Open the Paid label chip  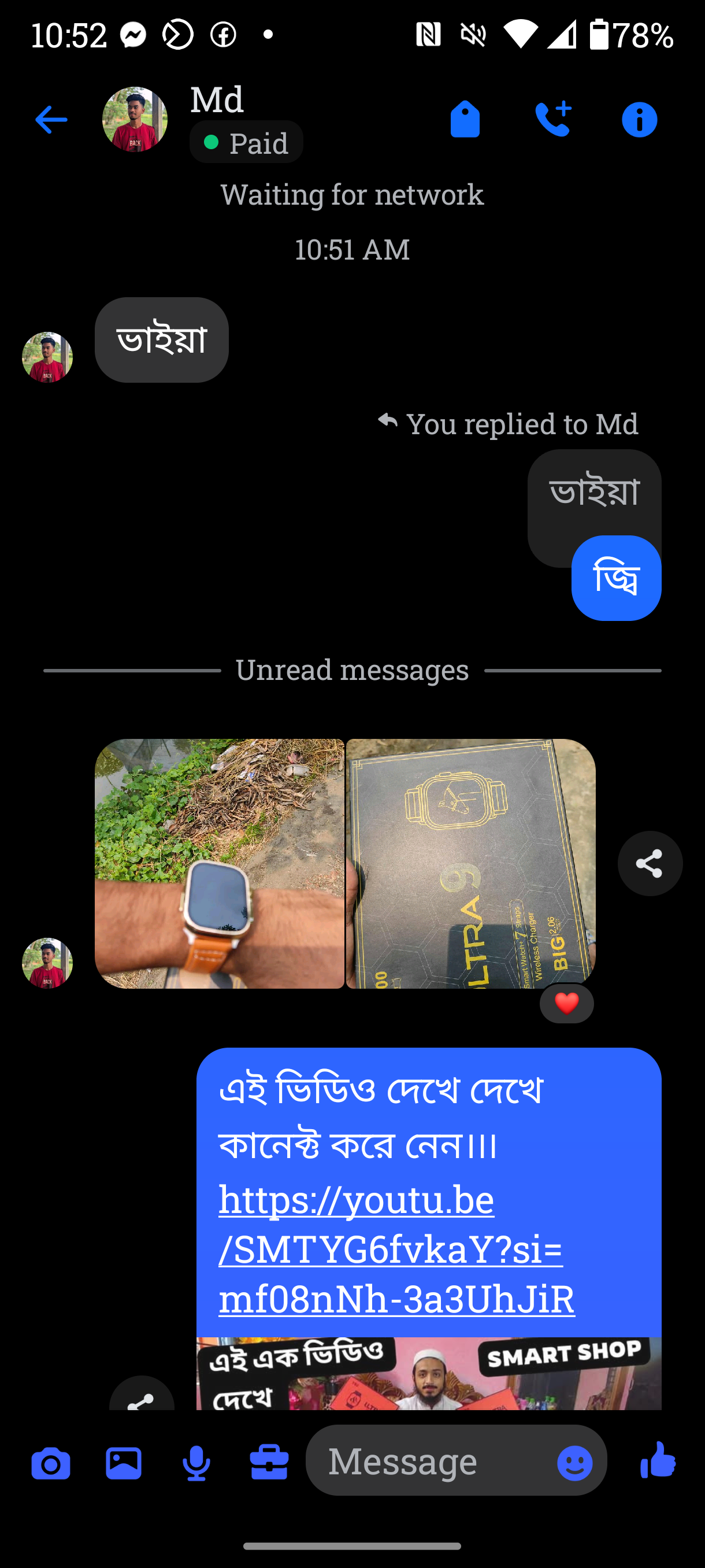(246, 142)
